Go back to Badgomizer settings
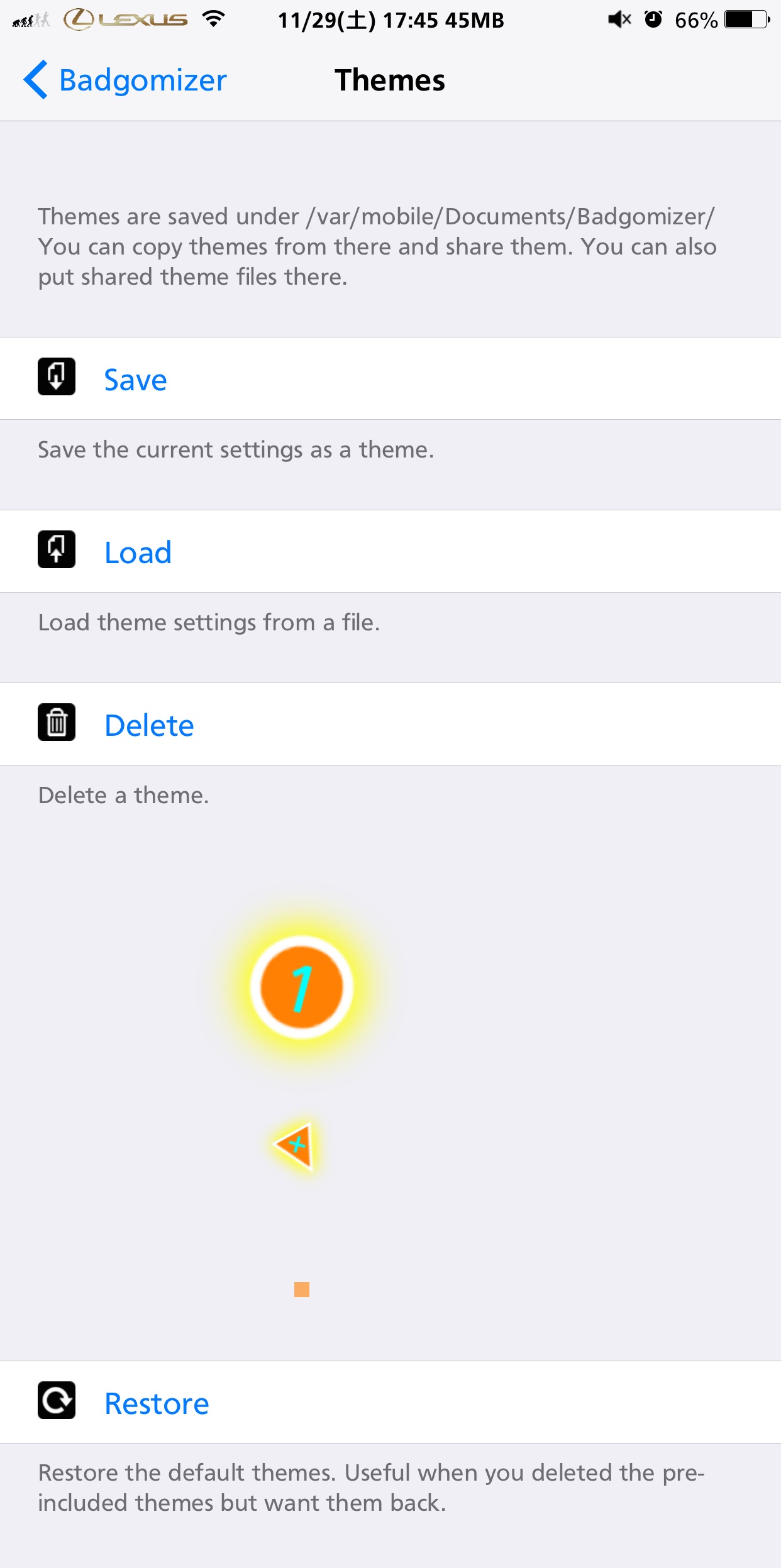This screenshot has width=781, height=1568. click(126, 80)
